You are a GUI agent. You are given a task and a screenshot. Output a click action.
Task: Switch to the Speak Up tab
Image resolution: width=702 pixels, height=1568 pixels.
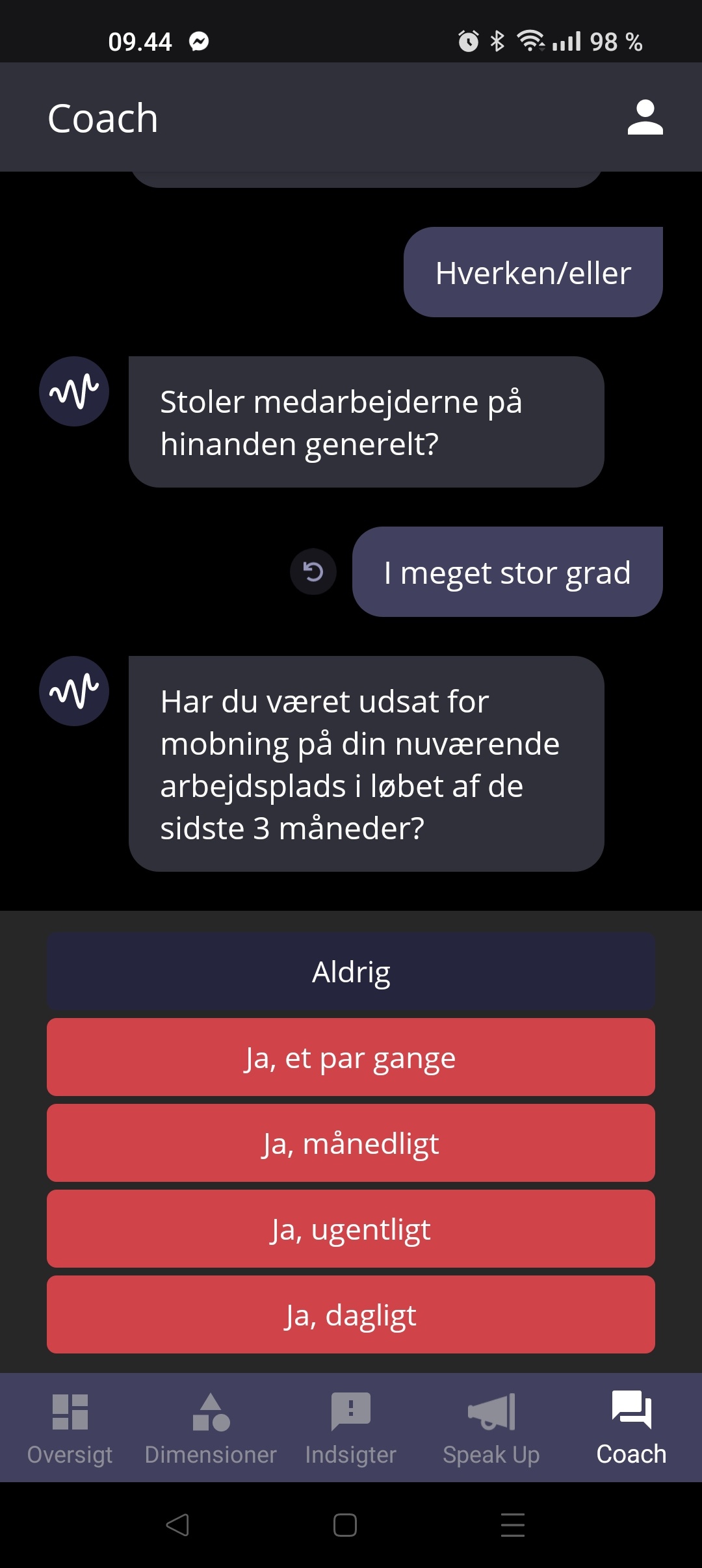(491, 1428)
